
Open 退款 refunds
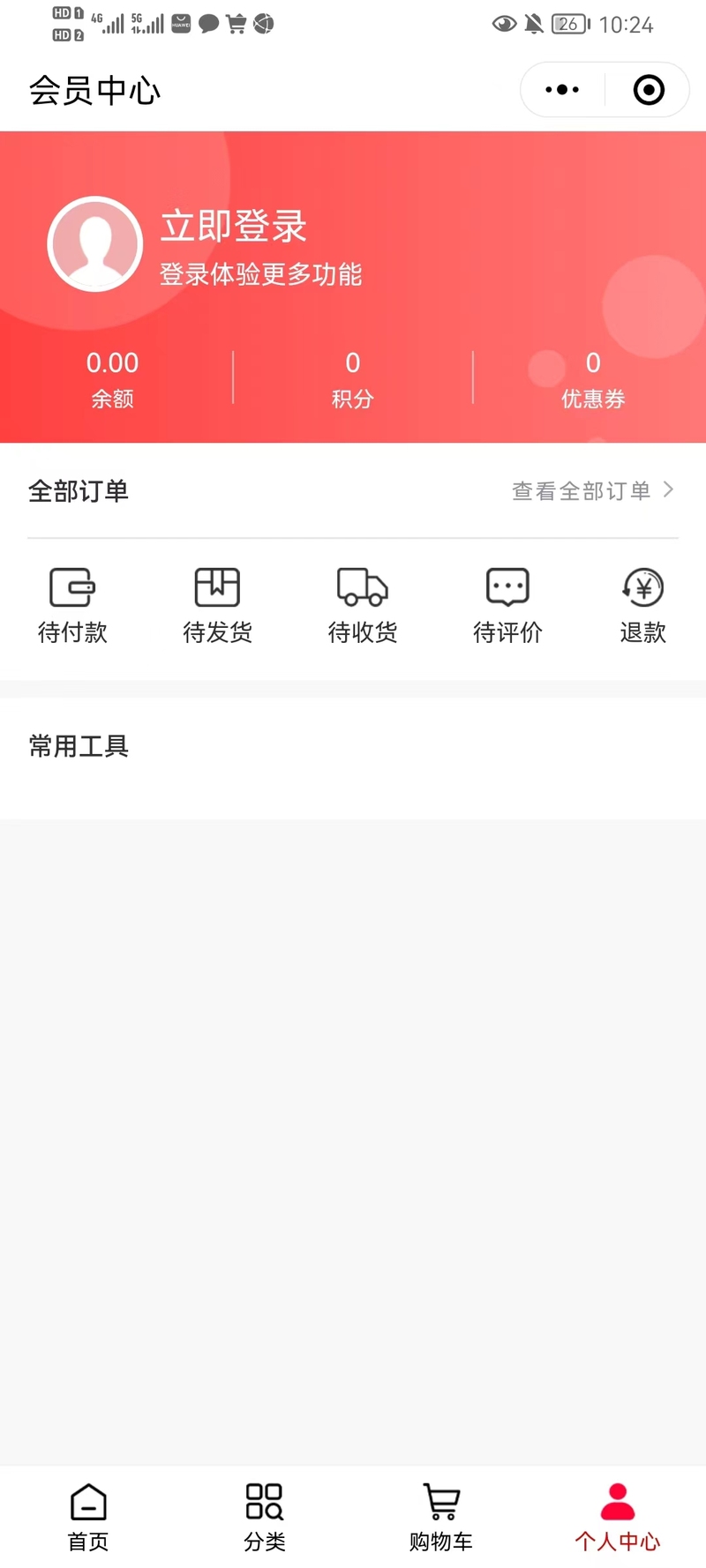click(643, 606)
